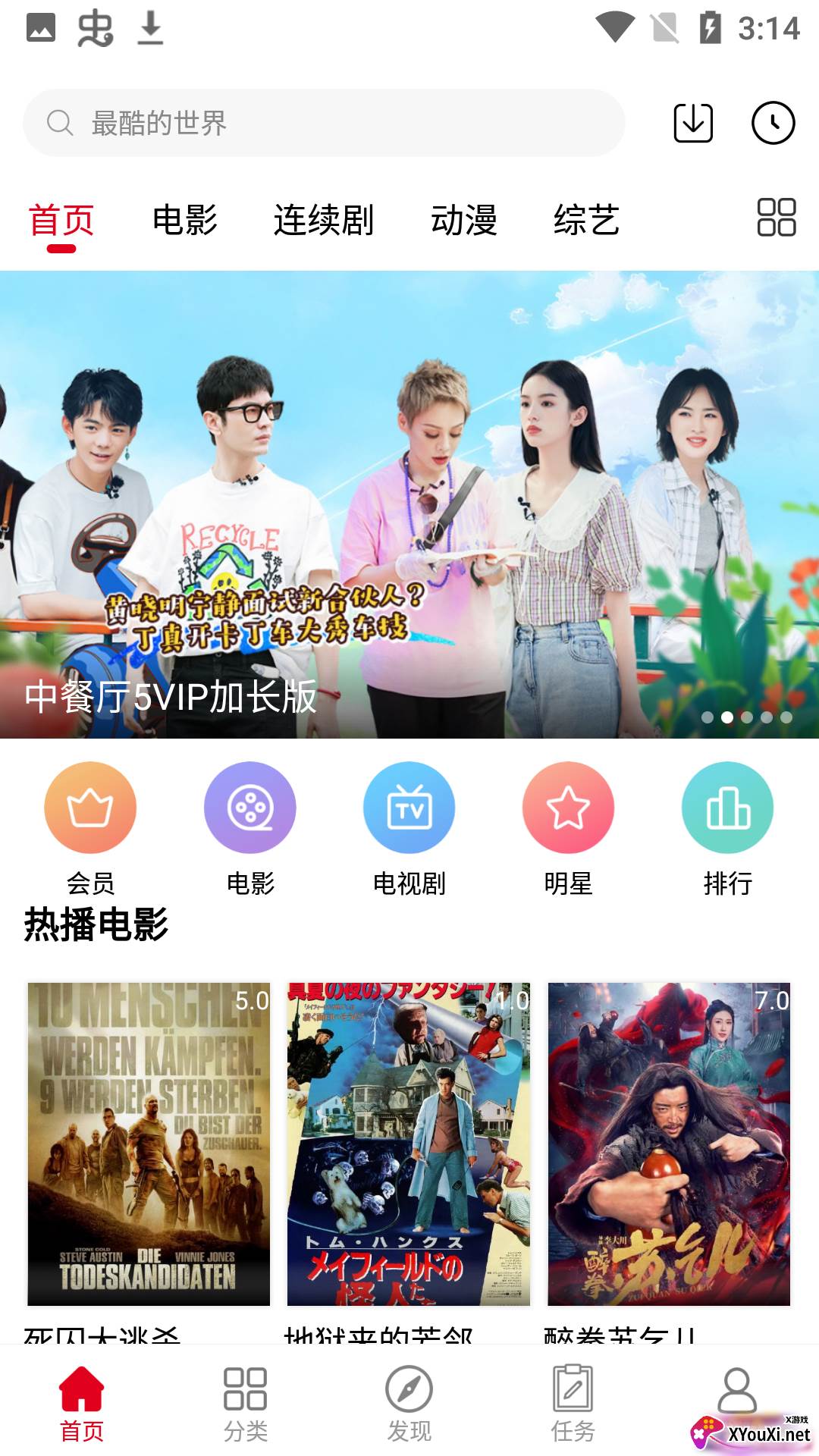Open the all-categories grid icon
Viewport: 819px width, 1456px height.
777,218
